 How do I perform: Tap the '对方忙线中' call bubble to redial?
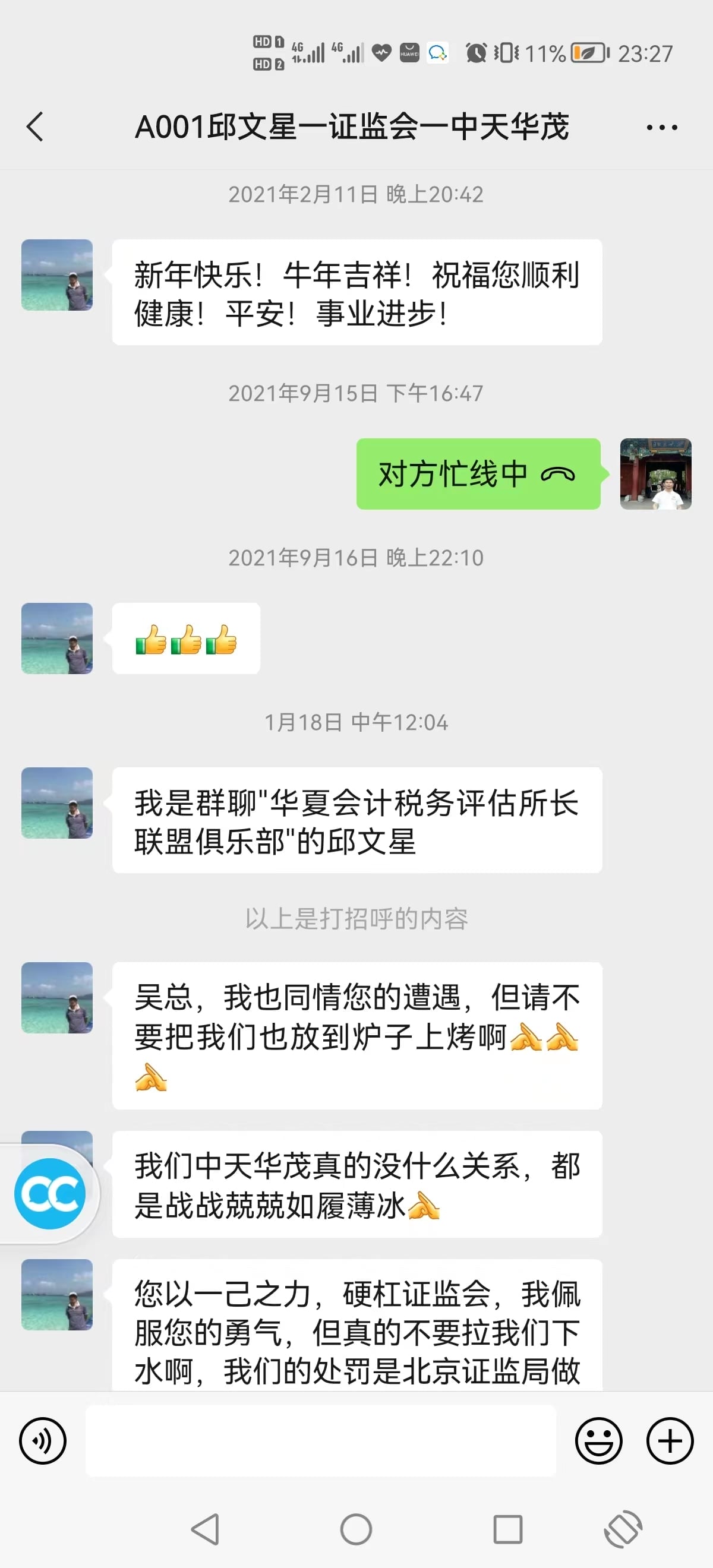(x=477, y=473)
